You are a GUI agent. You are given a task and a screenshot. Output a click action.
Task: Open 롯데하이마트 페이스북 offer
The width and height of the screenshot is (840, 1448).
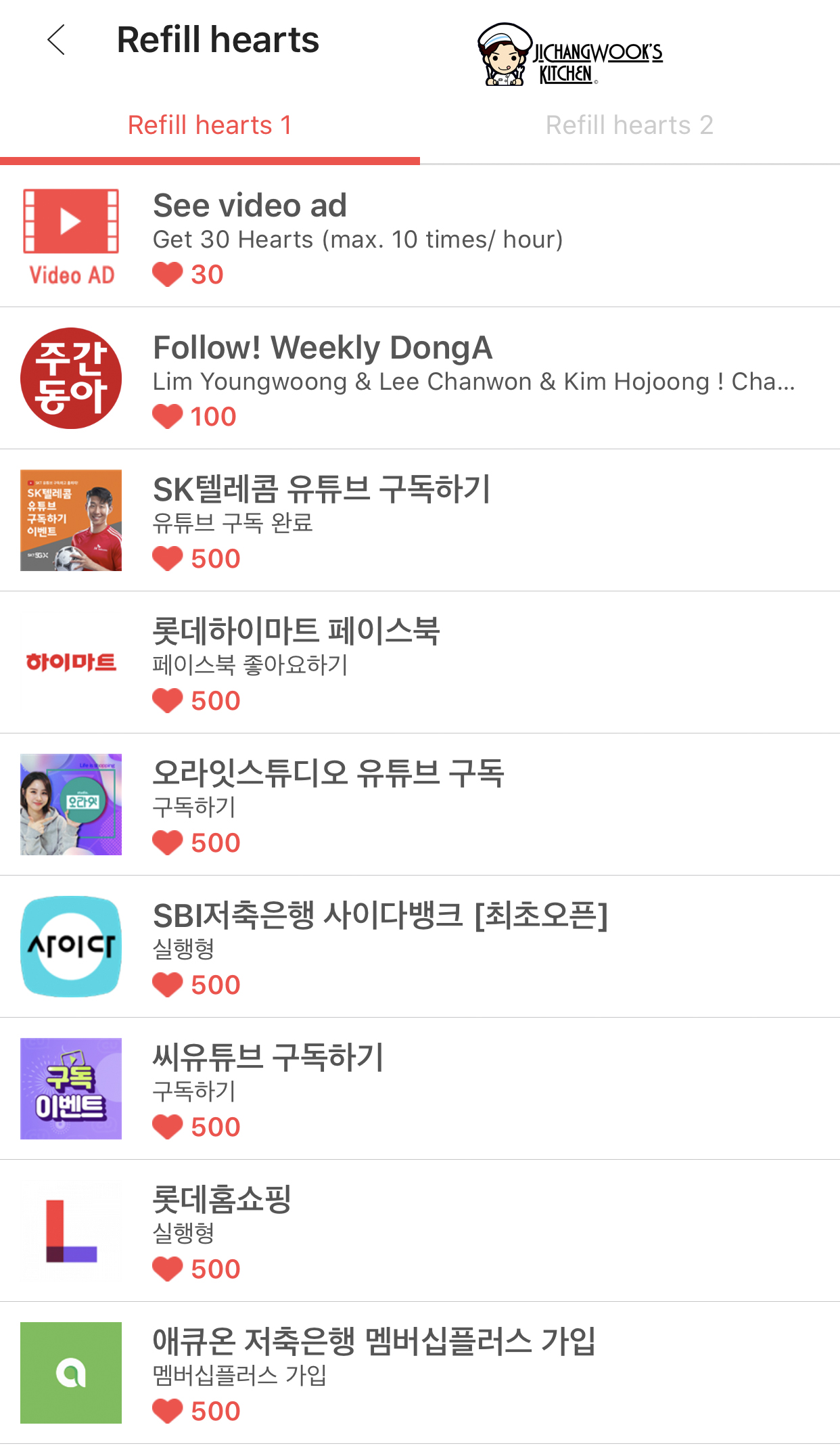(x=419, y=663)
